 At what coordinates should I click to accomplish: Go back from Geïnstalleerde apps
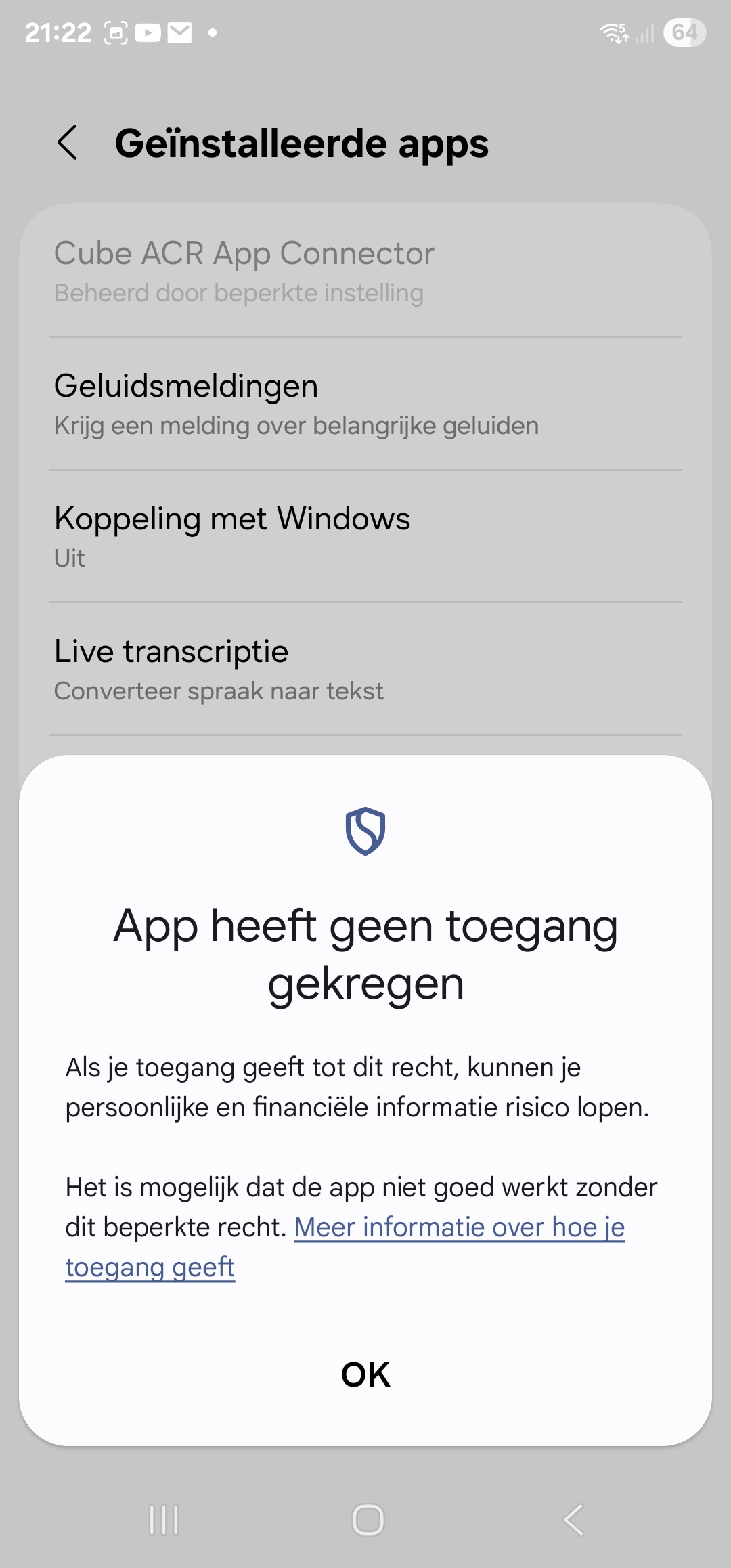click(x=68, y=143)
